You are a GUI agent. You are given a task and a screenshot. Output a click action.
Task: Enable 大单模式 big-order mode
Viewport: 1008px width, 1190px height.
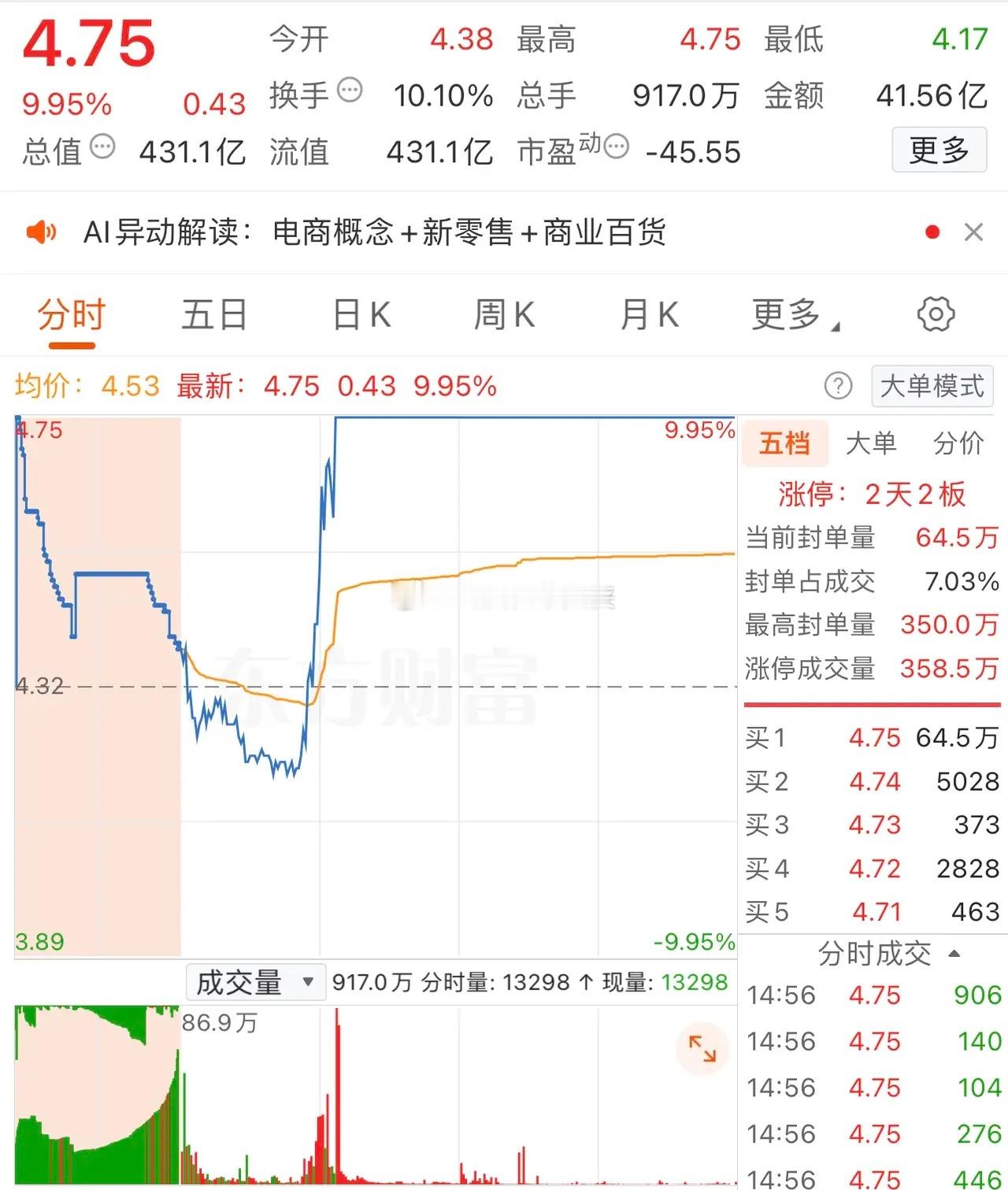click(931, 387)
